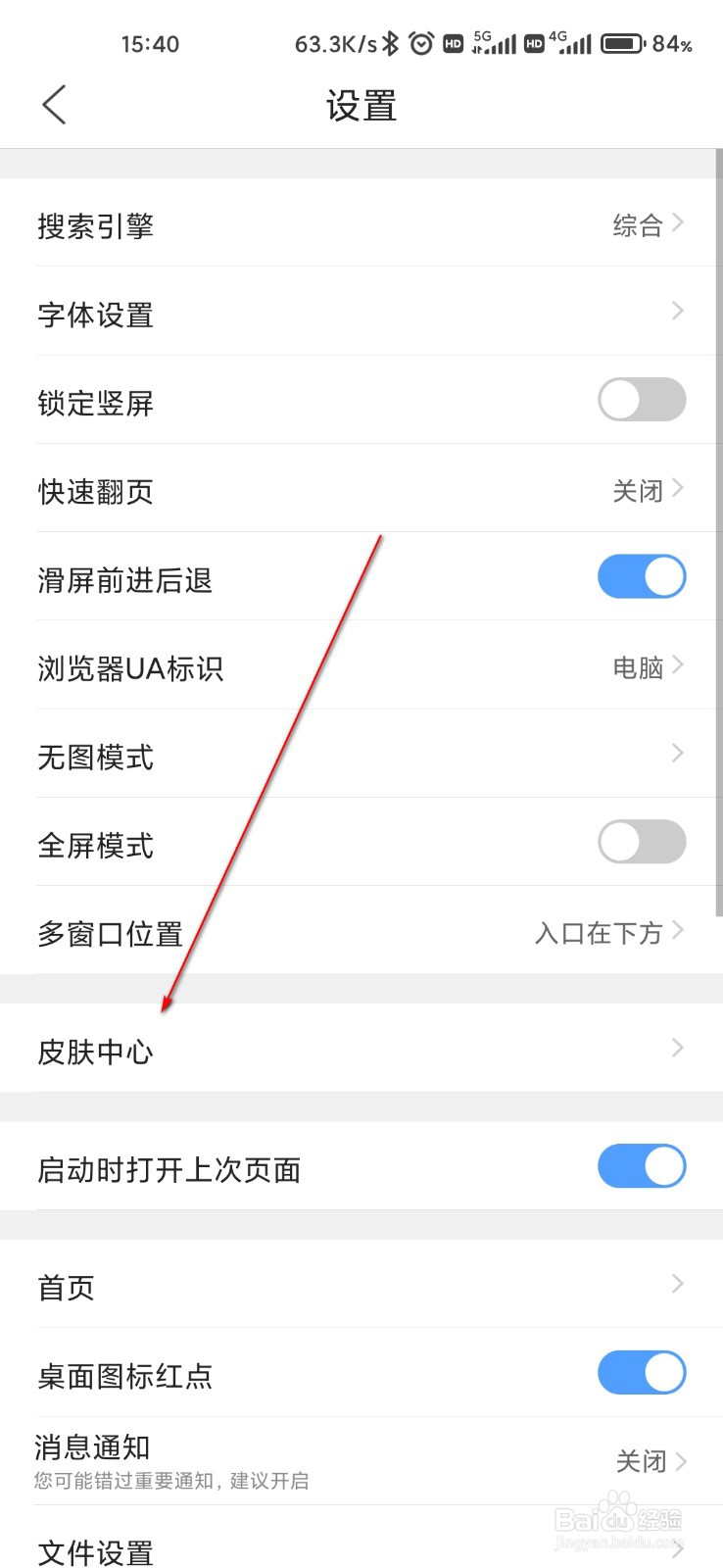Image resolution: width=723 pixels, height=1568 pixels.
Task: Open 字体设置 font settings
Action: (x=361, y=312)
